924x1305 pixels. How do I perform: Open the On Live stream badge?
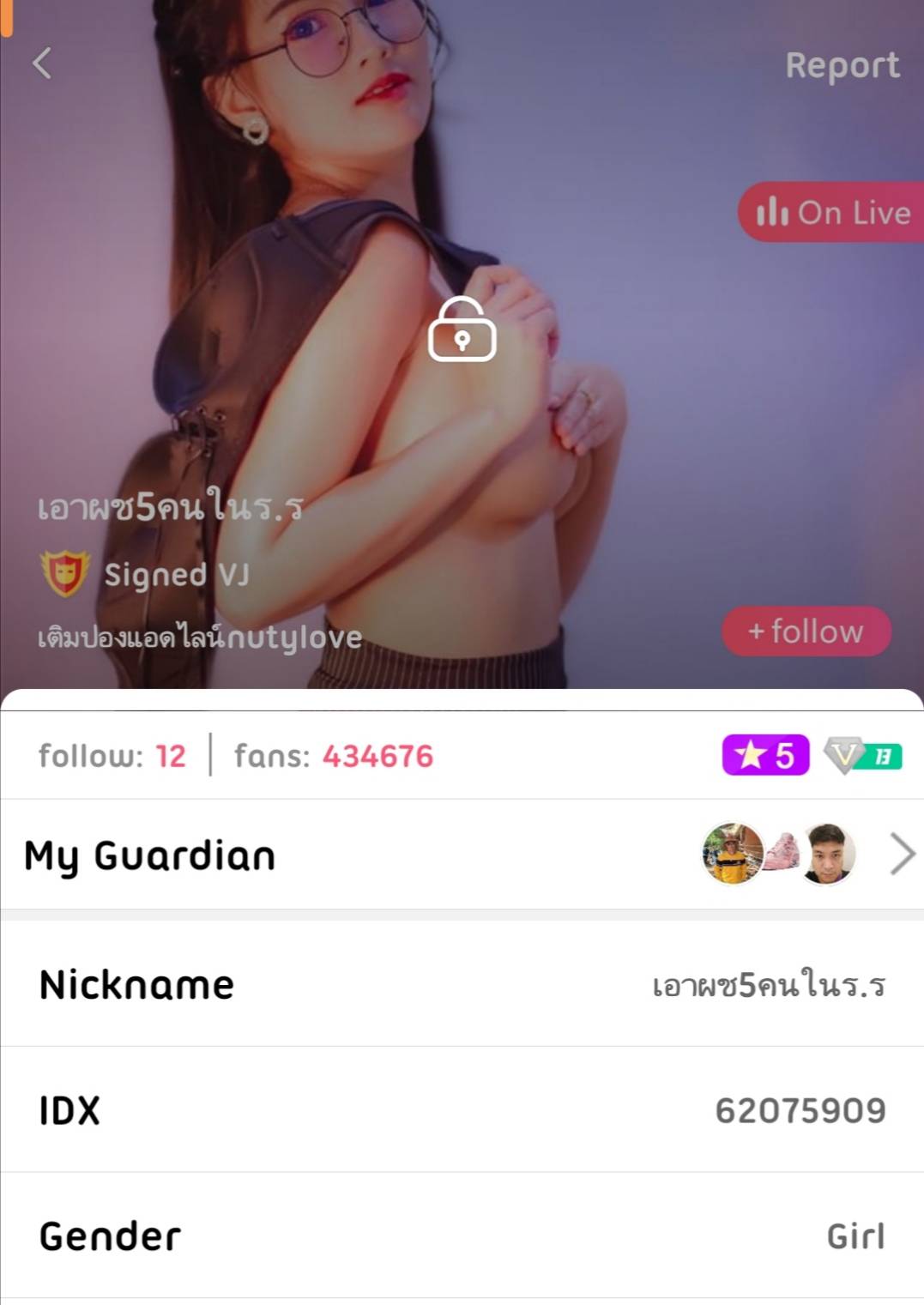point(831,213)
